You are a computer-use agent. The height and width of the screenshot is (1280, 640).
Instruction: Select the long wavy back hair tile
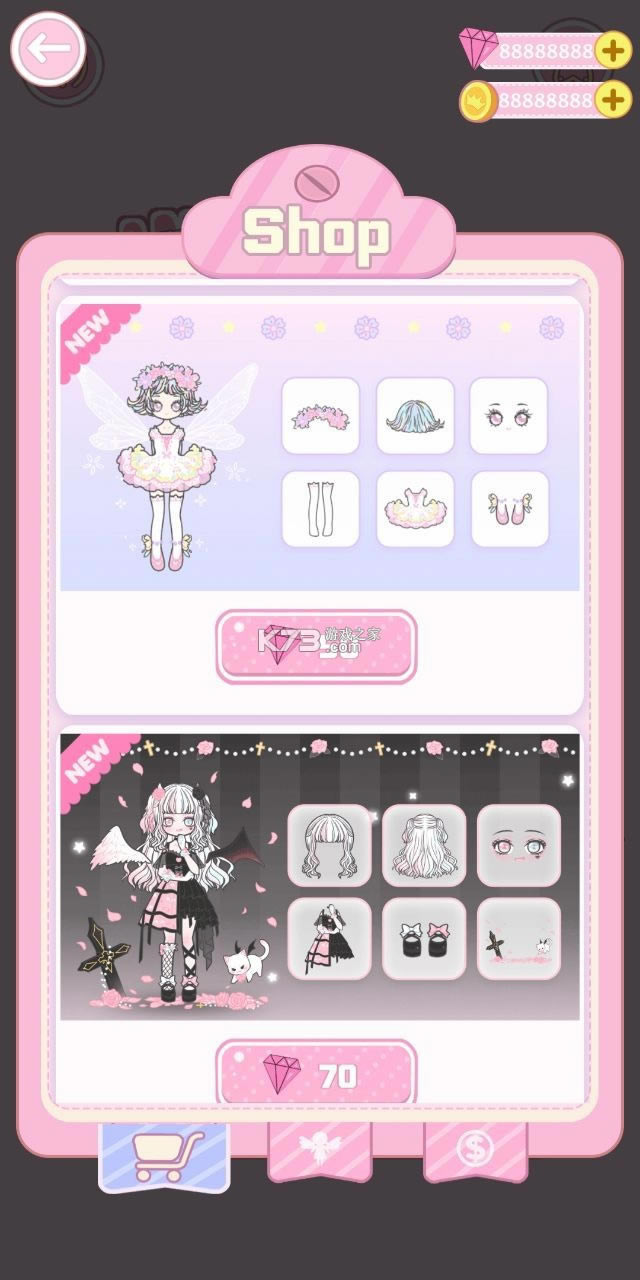[x=423, y=845]
